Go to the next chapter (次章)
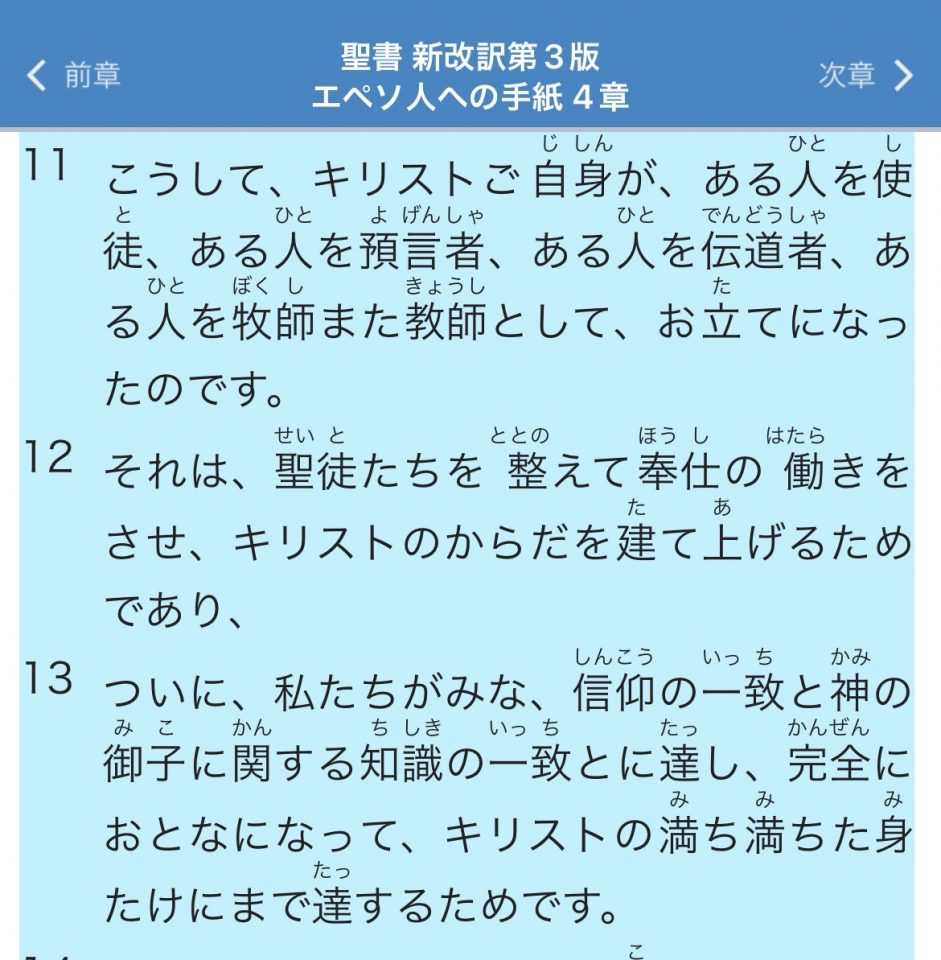 coord(866,75)
